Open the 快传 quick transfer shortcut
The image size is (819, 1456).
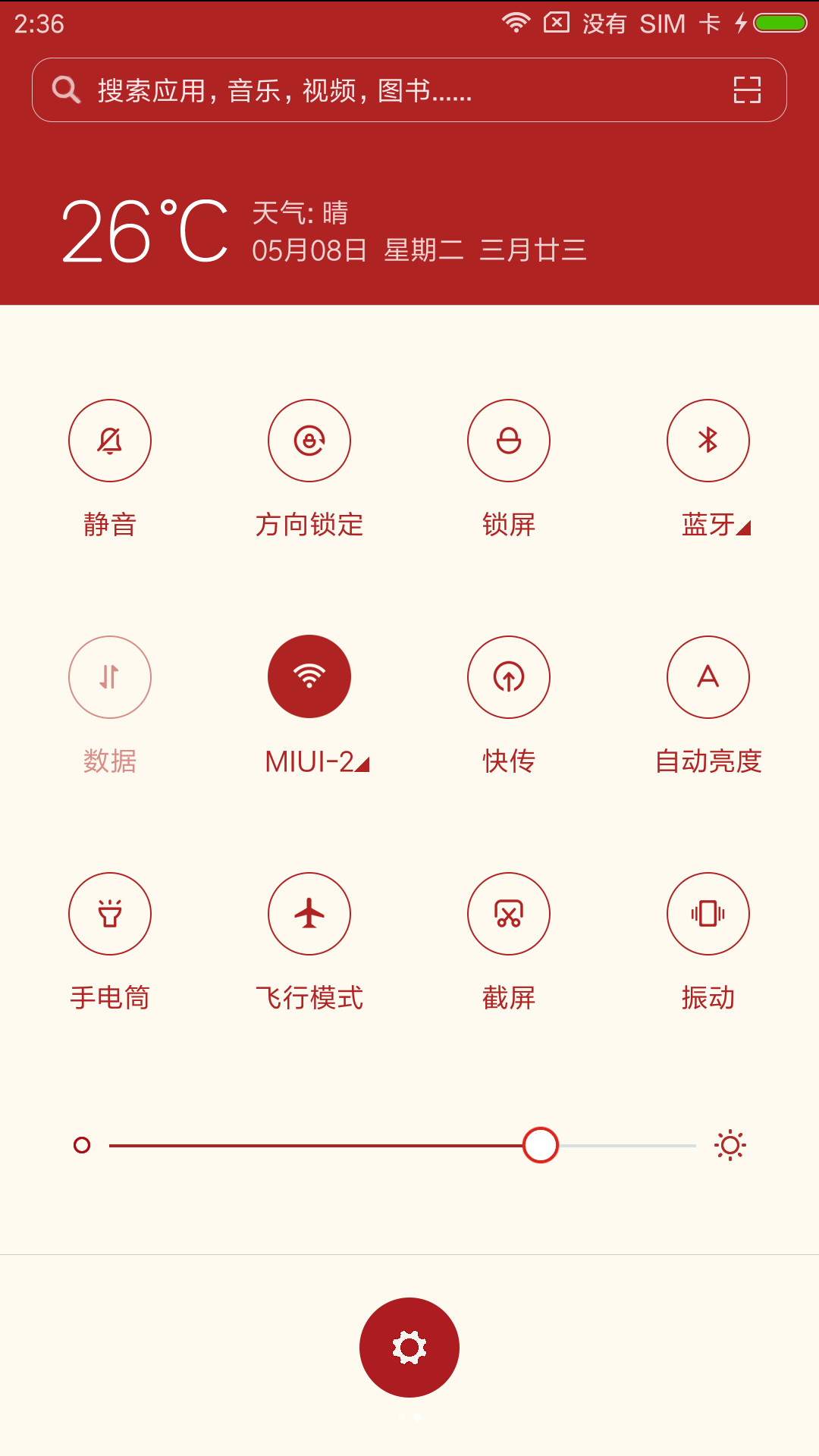point(509,677)
